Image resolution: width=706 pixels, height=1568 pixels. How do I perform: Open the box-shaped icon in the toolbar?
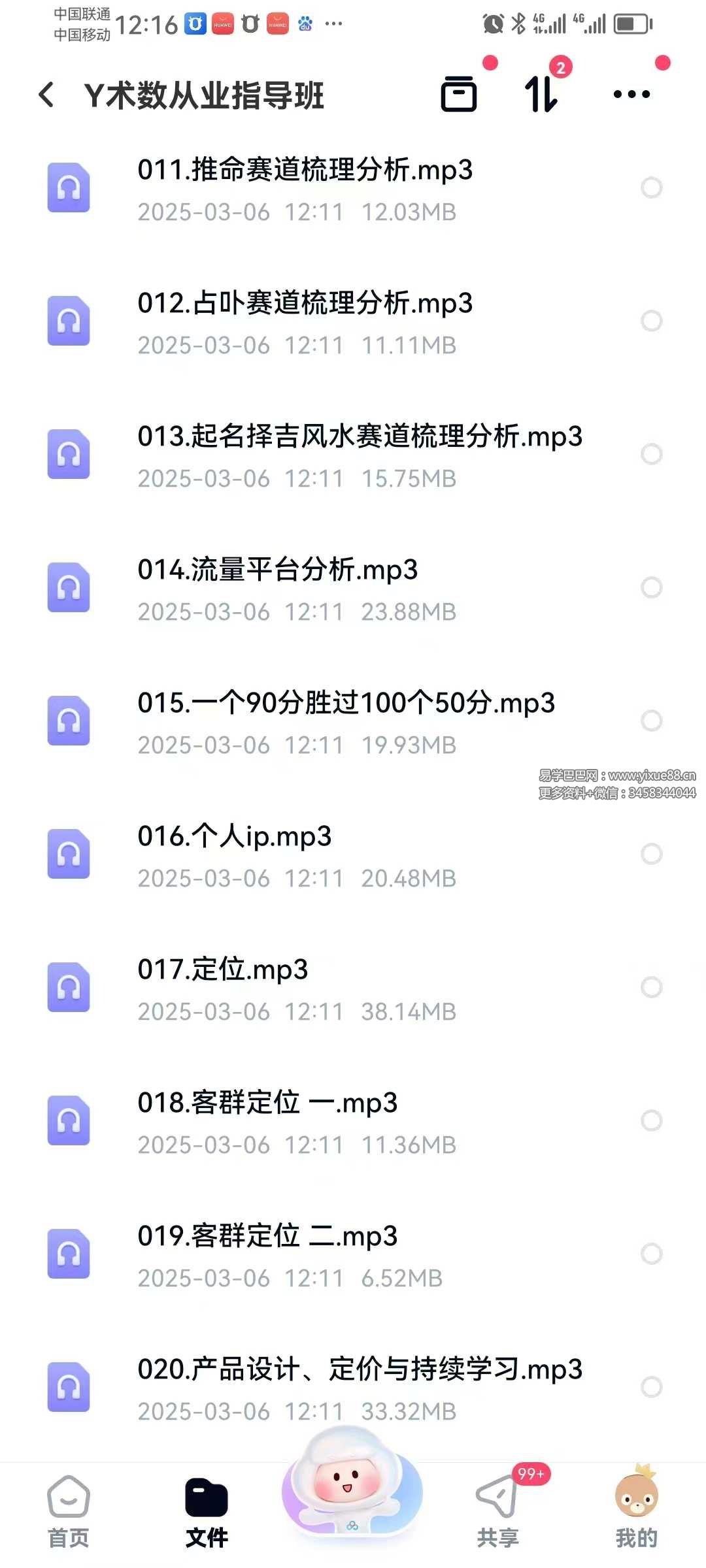point(459,94)
